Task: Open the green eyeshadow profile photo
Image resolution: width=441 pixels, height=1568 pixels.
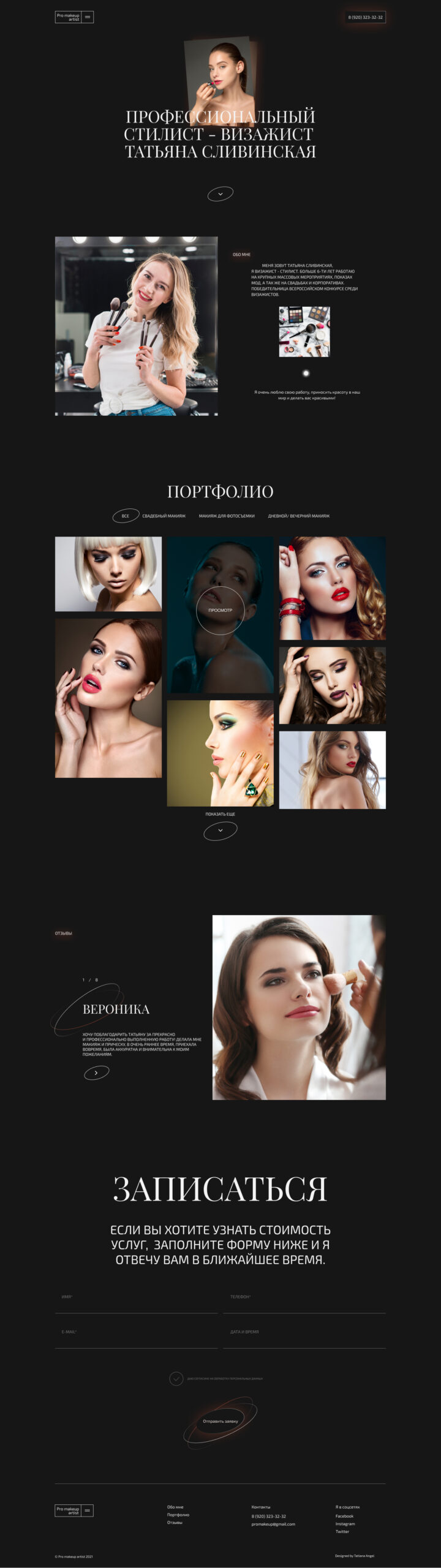Action: pyautogui.click(x=220, y=753)
